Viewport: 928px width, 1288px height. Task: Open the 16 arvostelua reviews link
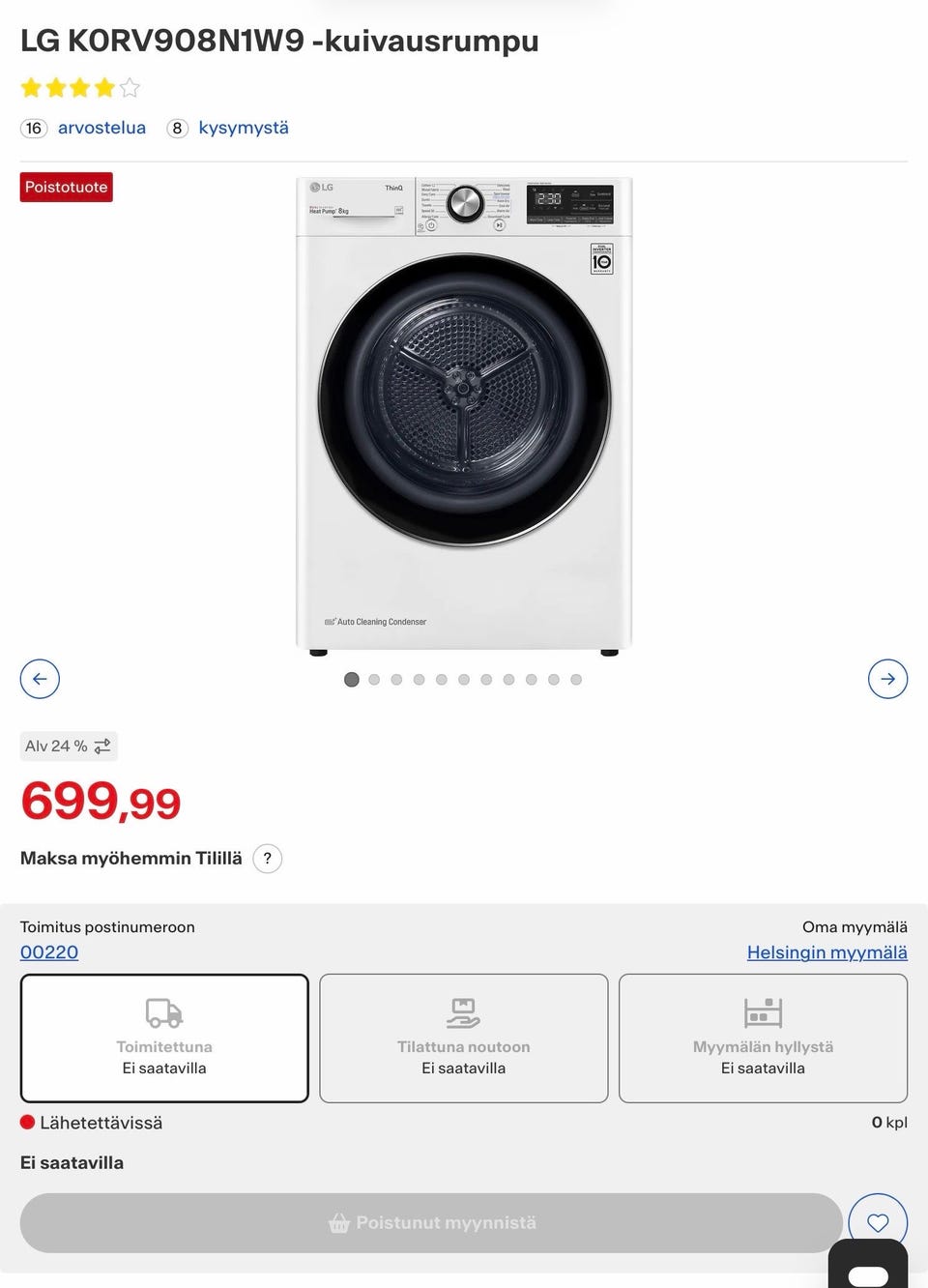pos(101,128)
